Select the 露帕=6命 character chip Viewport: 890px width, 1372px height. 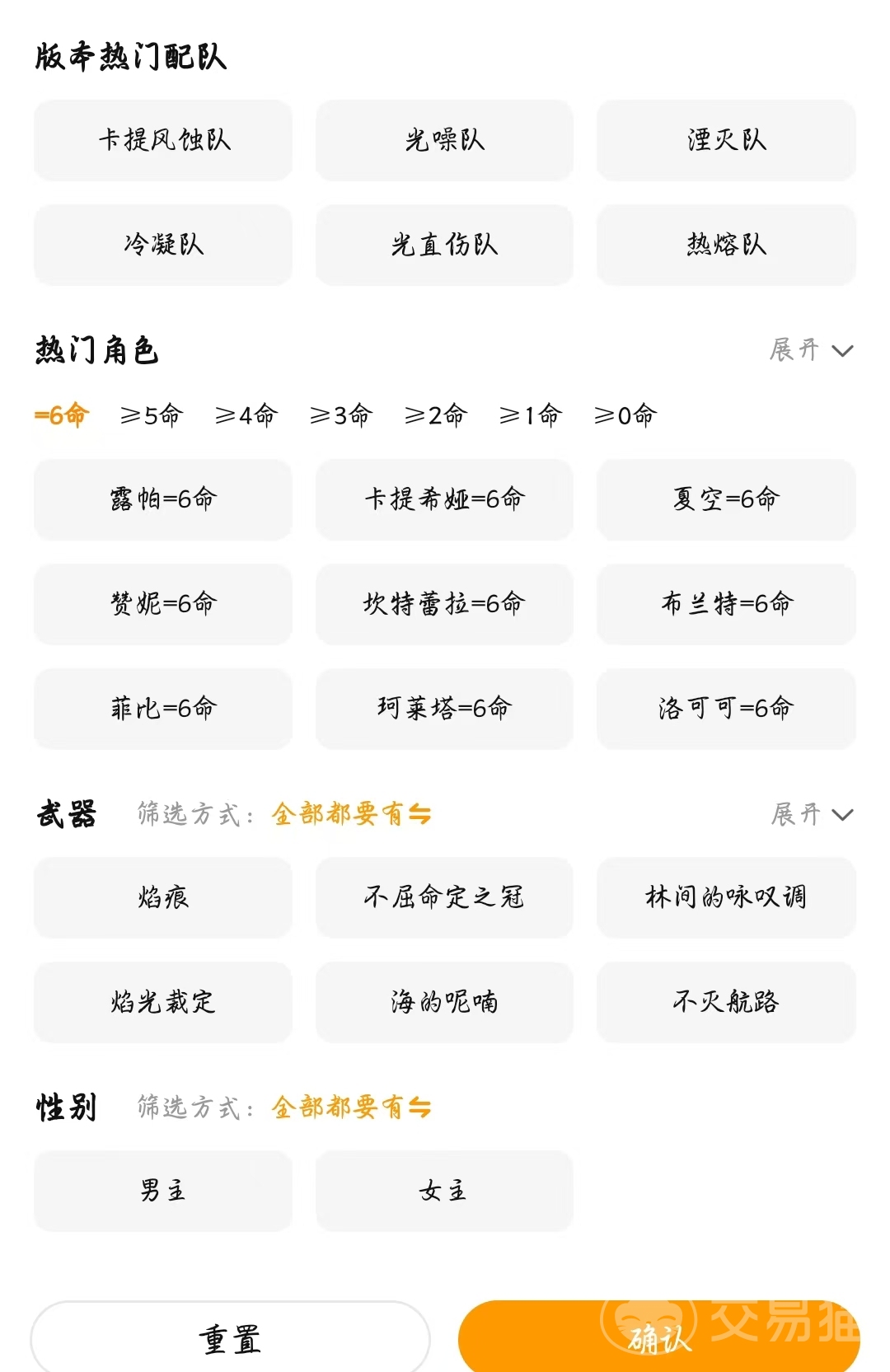click(x=163, y=499)
